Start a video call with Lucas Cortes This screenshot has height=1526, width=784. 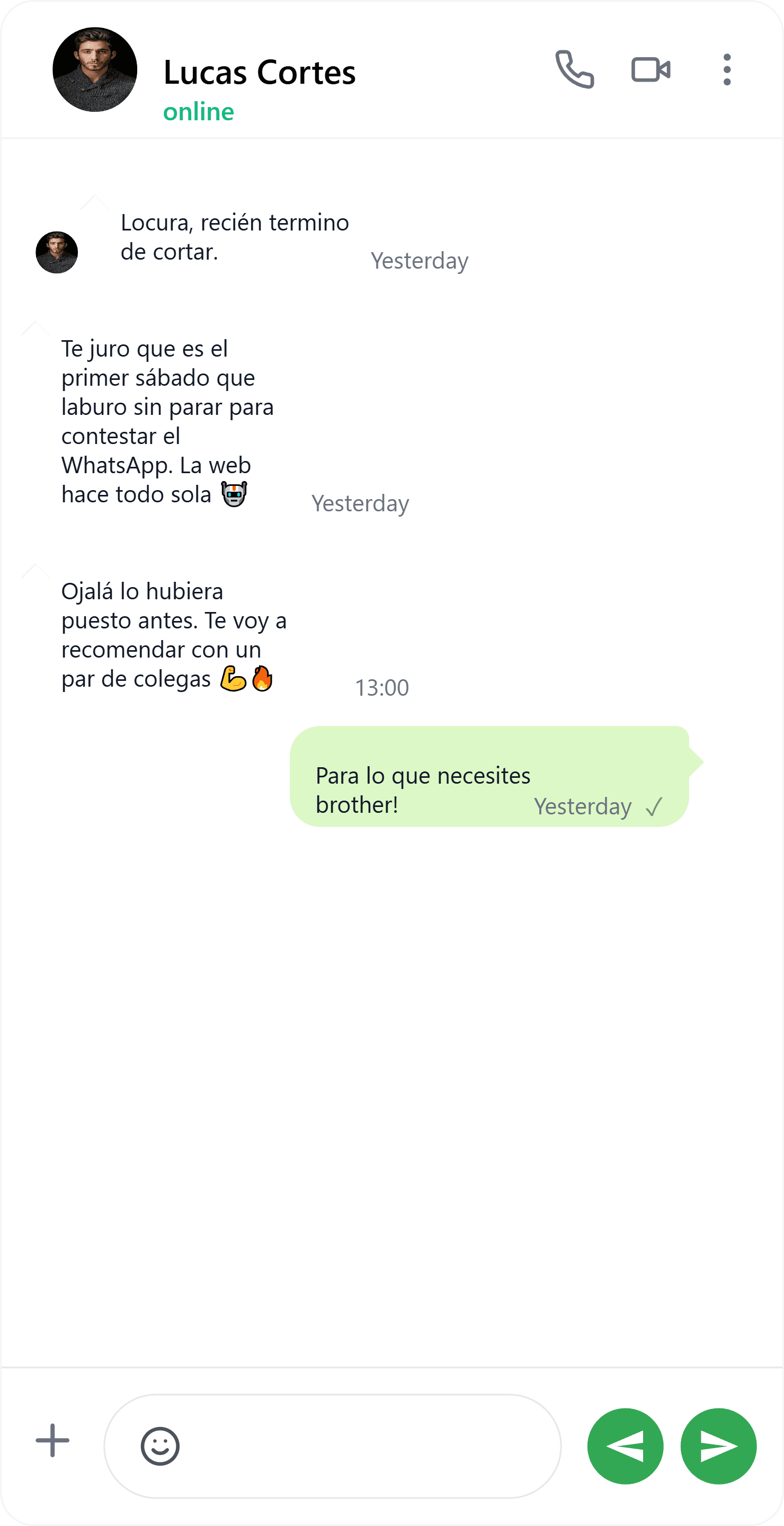point(650,69)
